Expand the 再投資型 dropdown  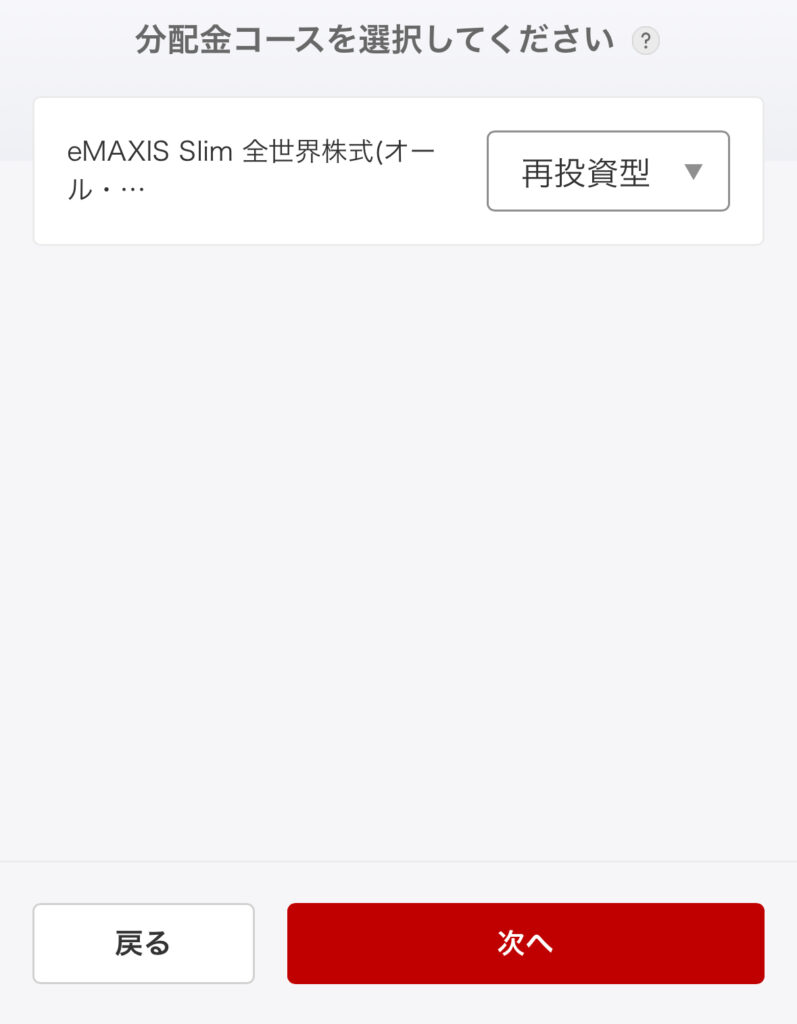tap(608, 172)
